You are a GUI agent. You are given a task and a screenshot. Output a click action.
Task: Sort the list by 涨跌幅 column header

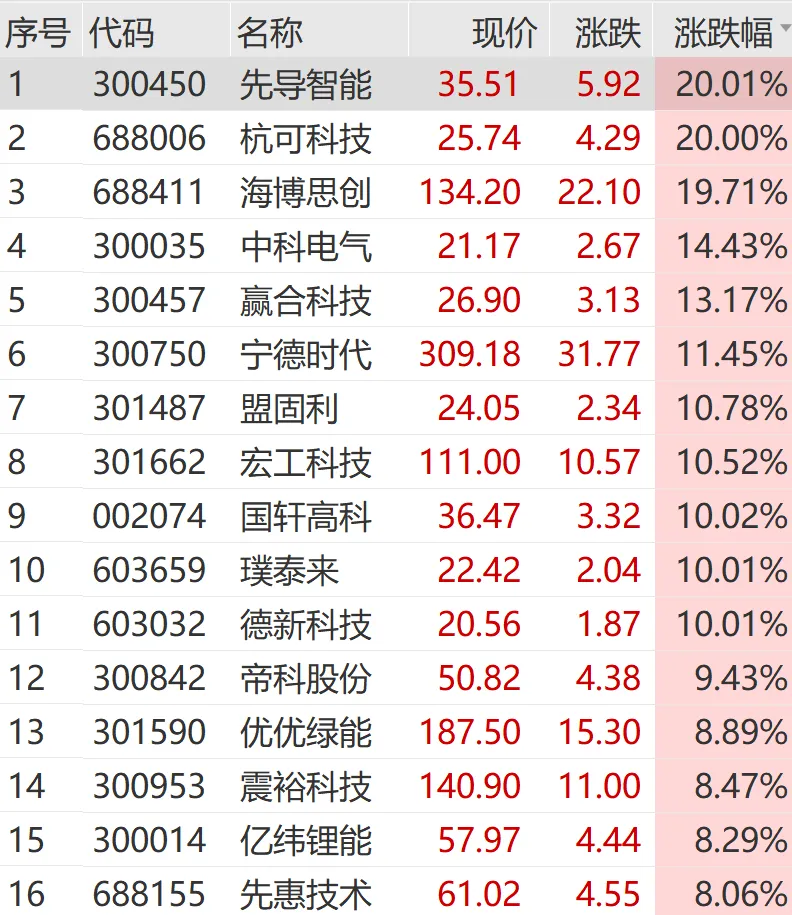pos(723,33)
